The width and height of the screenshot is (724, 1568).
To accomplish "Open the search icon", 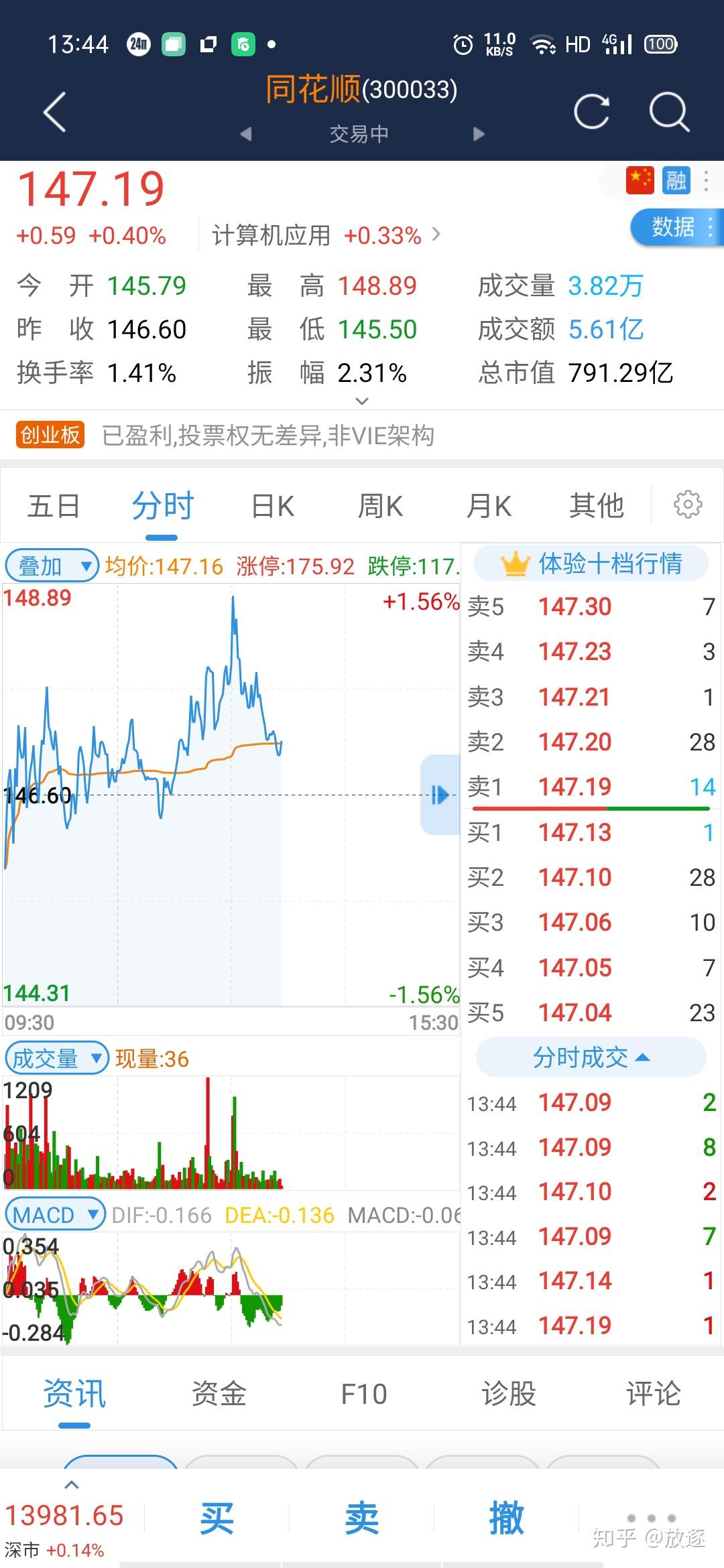I will (x=668, y=111).
